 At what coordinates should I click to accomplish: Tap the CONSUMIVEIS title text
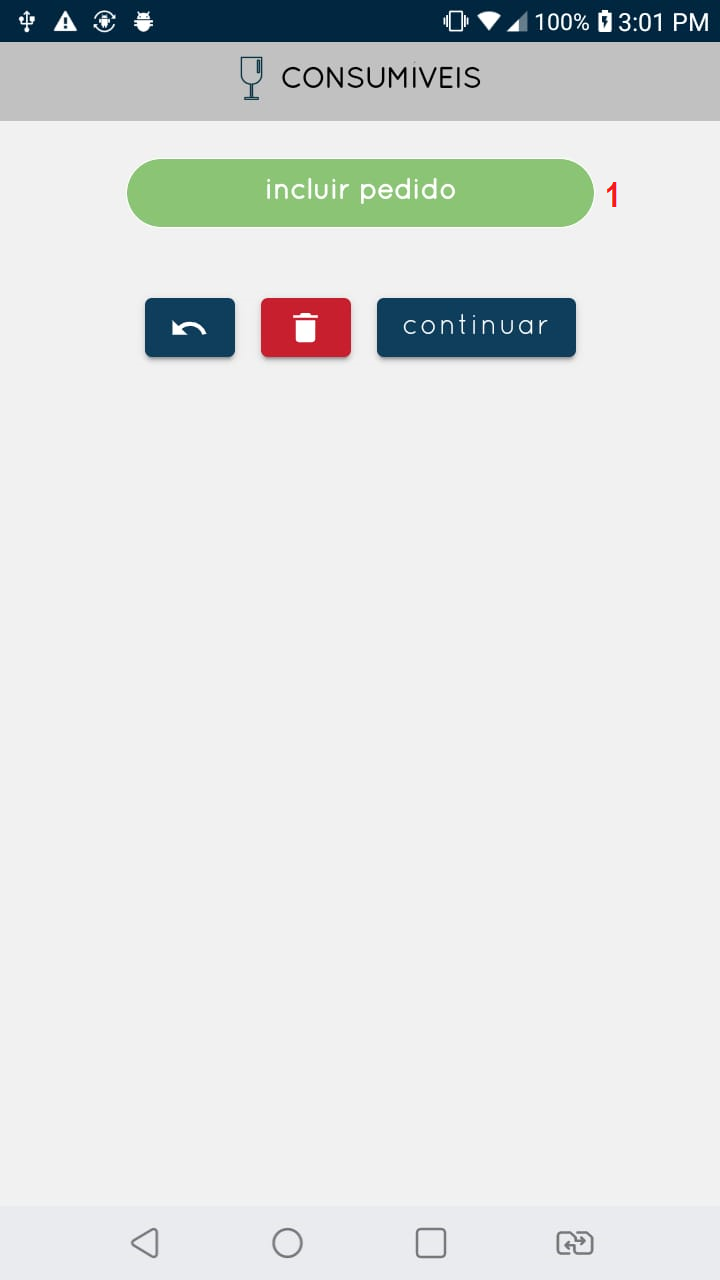click(382, 77)
